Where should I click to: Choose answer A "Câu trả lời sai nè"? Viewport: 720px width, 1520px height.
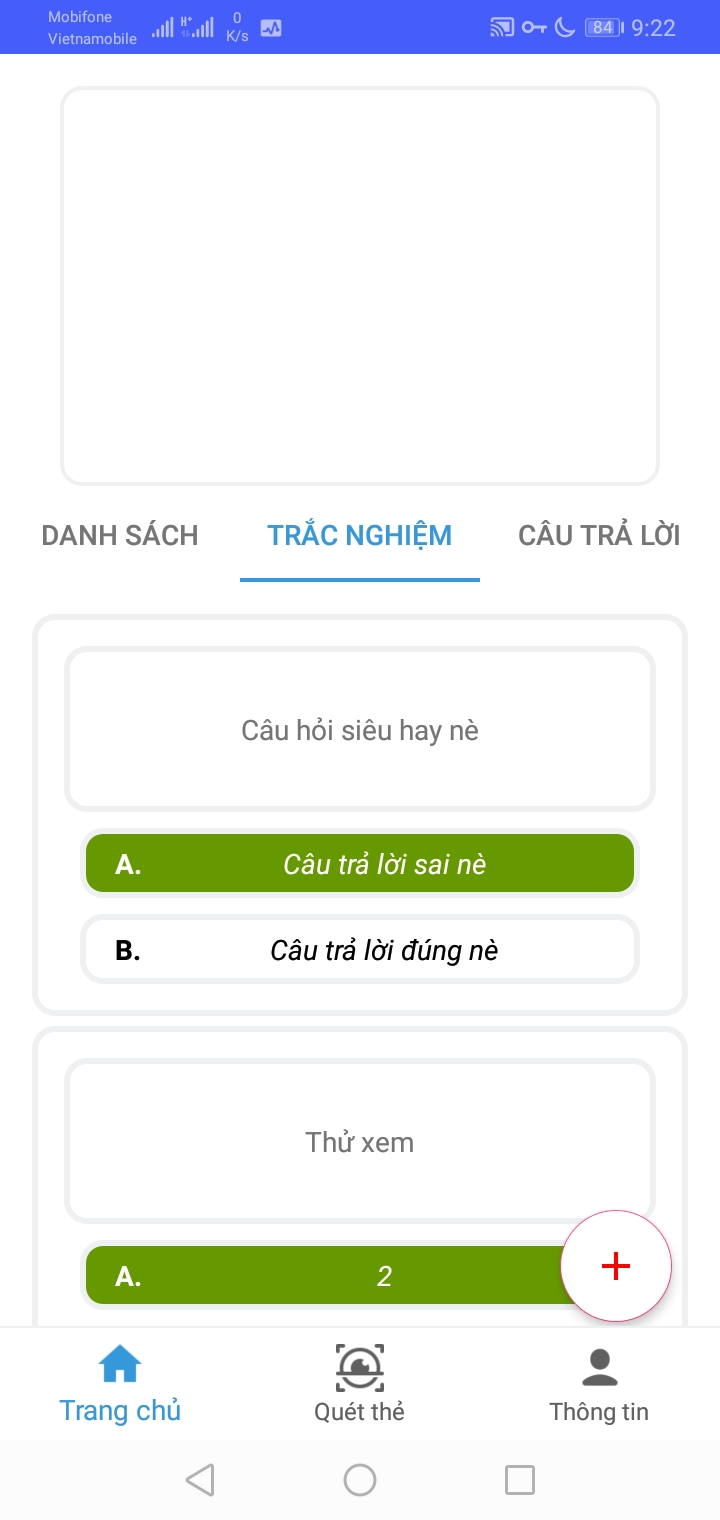pyautogui.click(x=360, y=864)
